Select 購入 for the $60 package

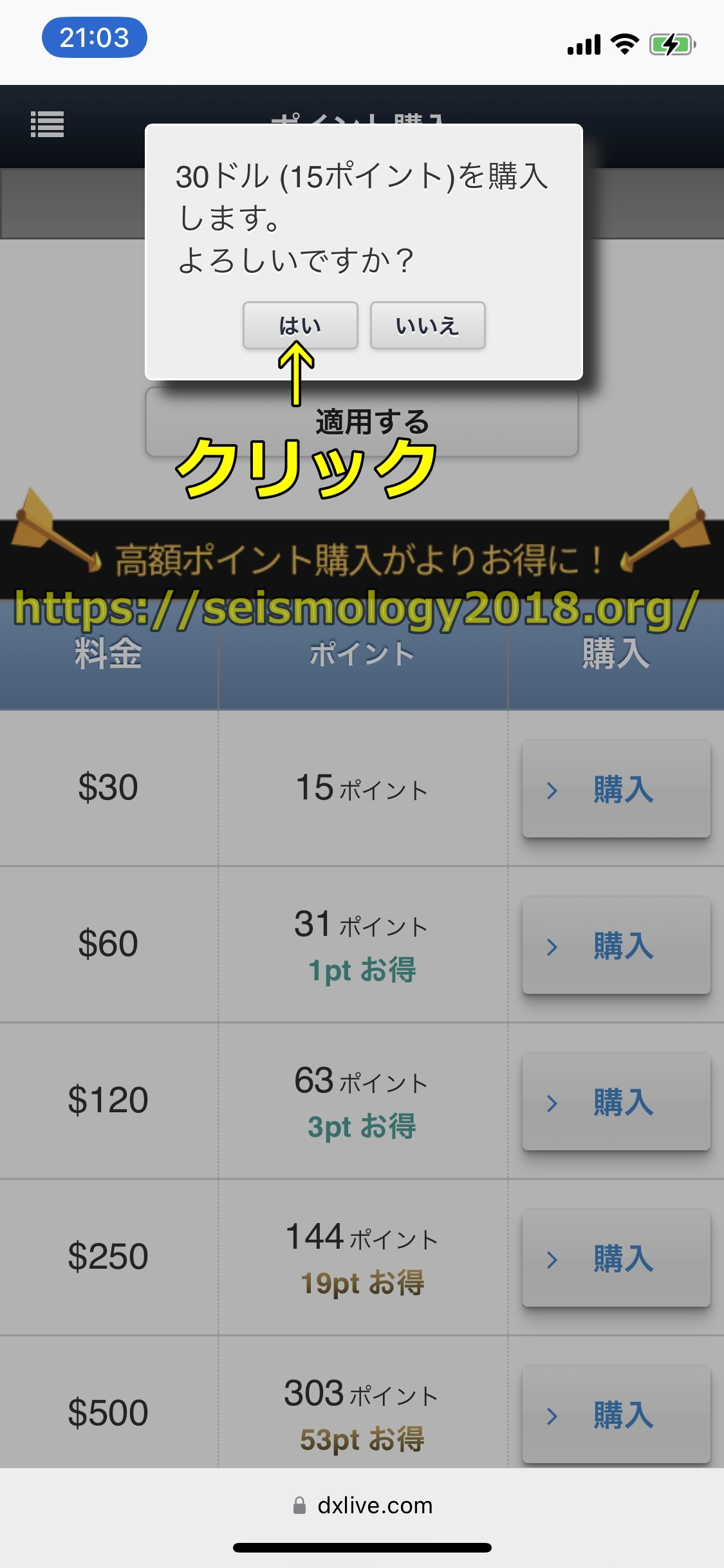pyautogui.click(x=616, y=946)
